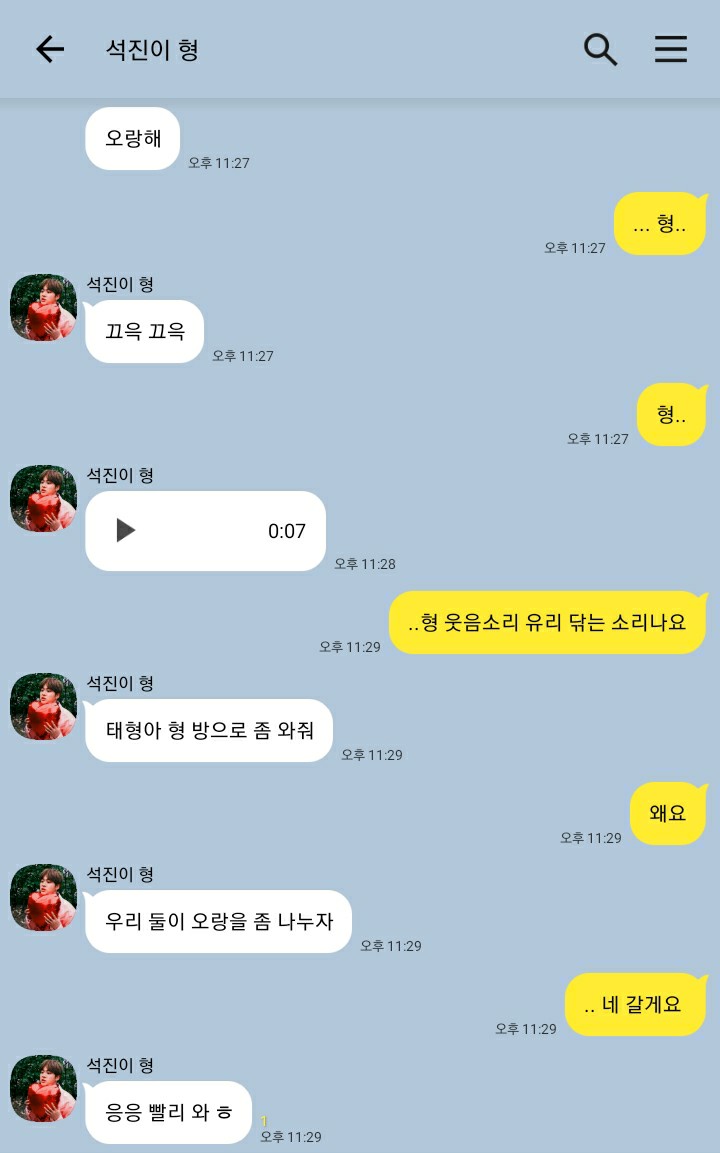Search within this chat
The height and width of the screenshot is (1153, 720).
(600, 49)
